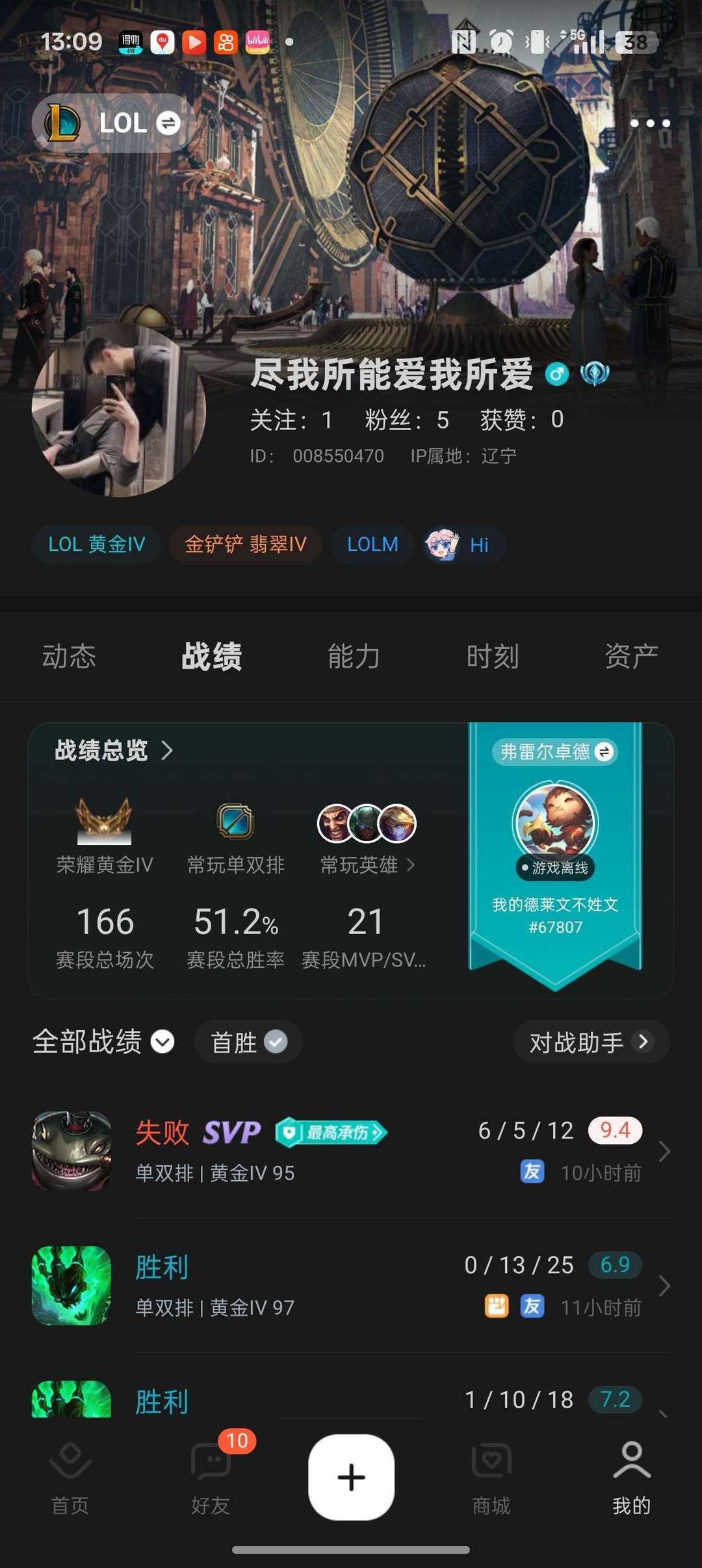Expand 战绩总览 match overview details
Screen dimensions: 702x1568
(112, 752)
